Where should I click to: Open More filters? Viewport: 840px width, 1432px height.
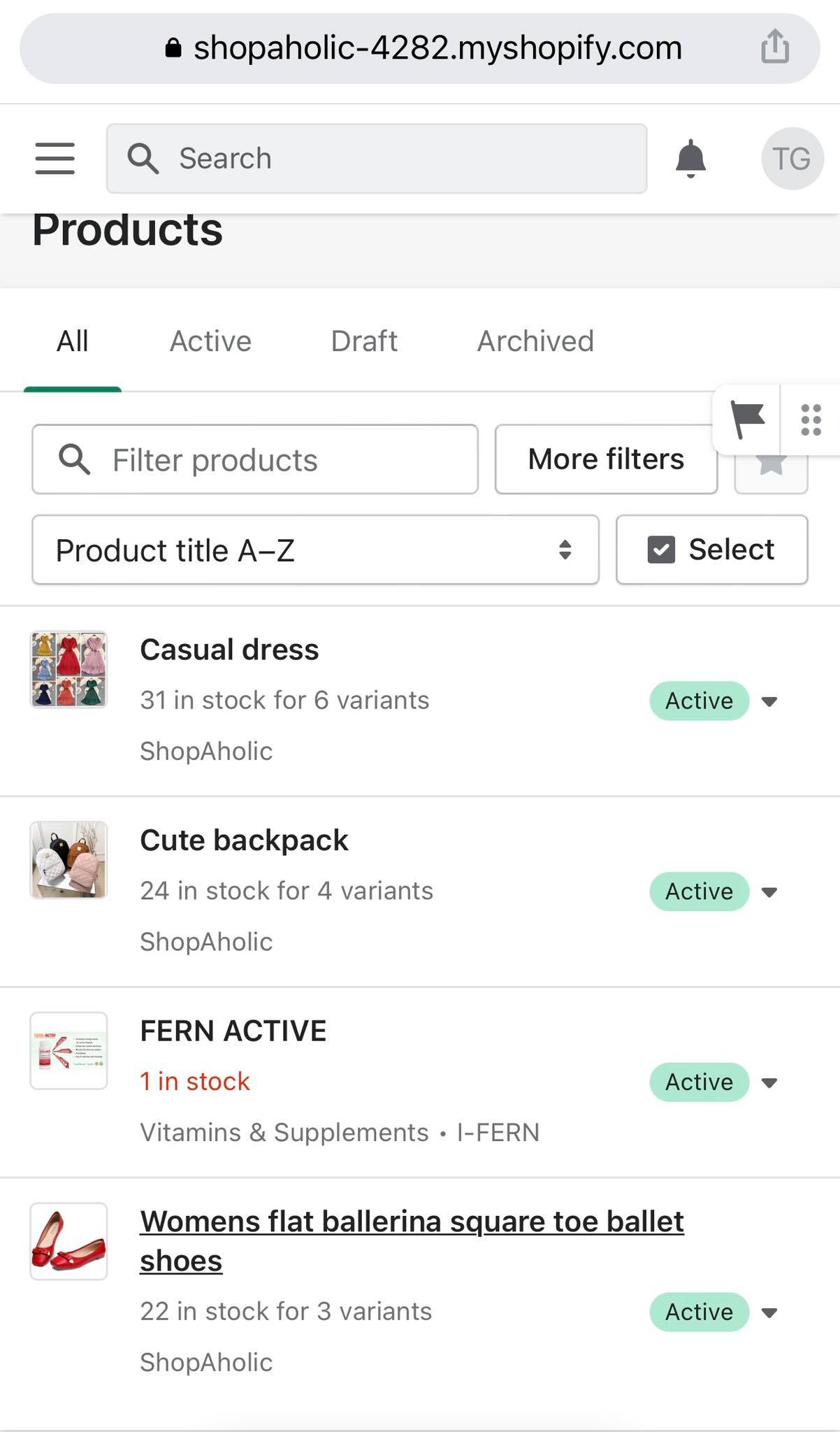point(605,460)
